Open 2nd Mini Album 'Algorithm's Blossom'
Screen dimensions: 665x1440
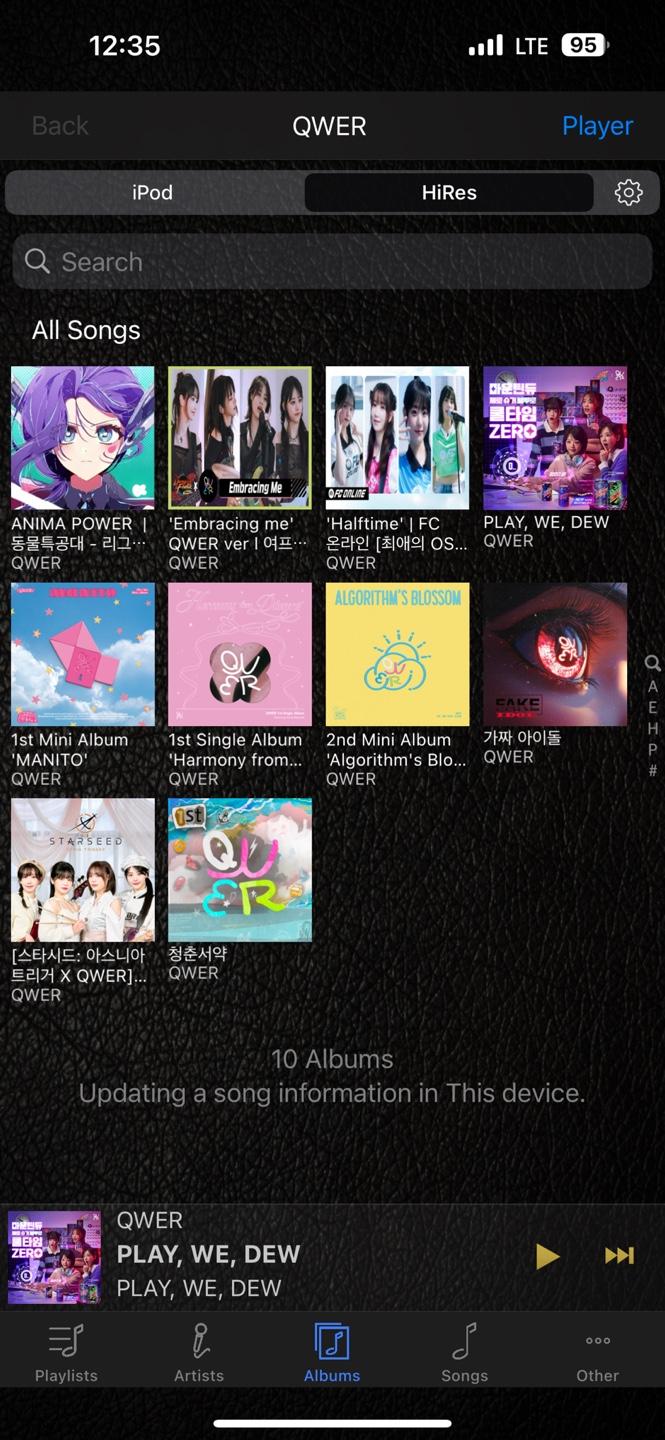click(x=397, y=654)
